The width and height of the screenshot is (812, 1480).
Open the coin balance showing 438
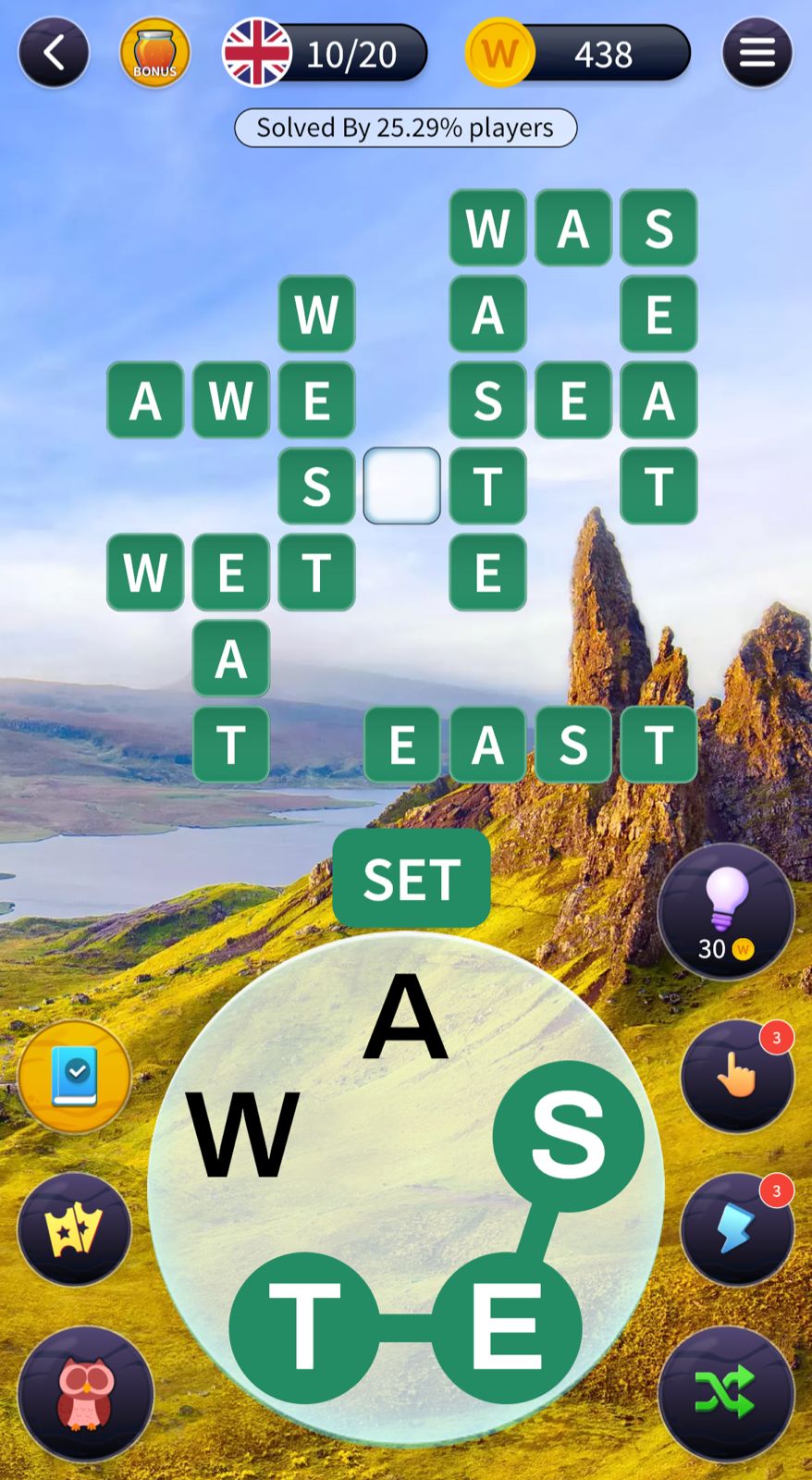click(x=579, y=54)
